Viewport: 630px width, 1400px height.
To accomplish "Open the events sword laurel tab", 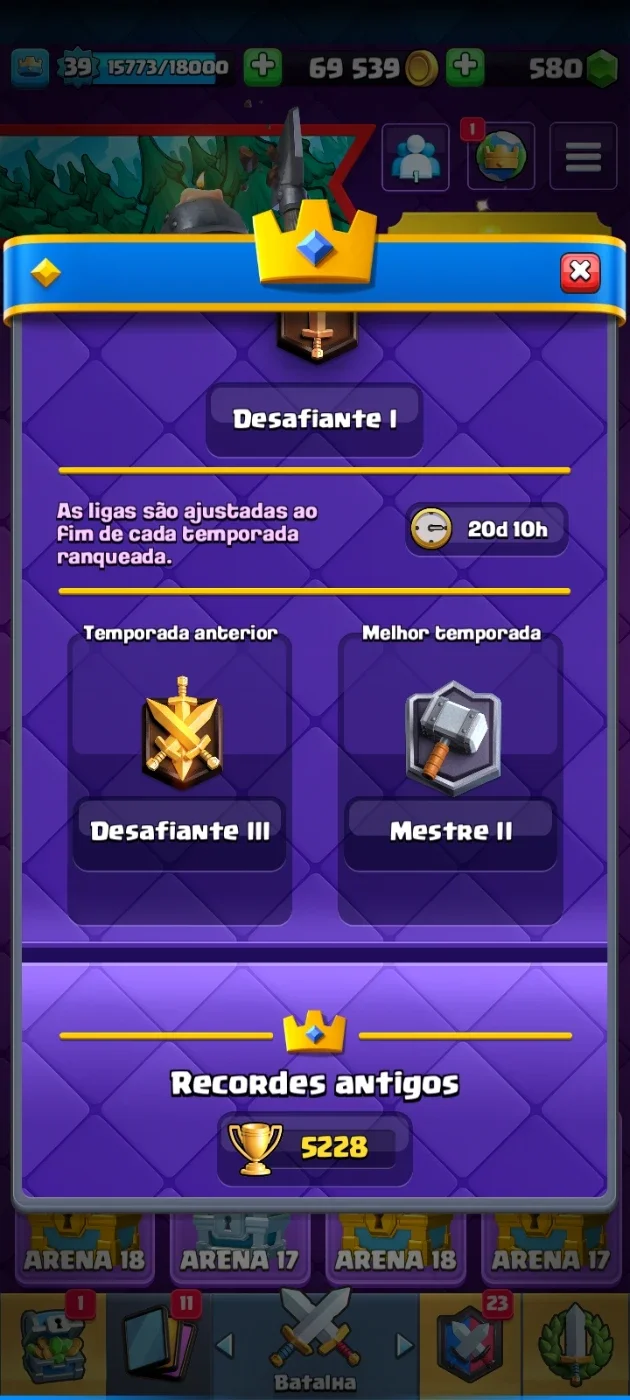I will pos(577,1342).
